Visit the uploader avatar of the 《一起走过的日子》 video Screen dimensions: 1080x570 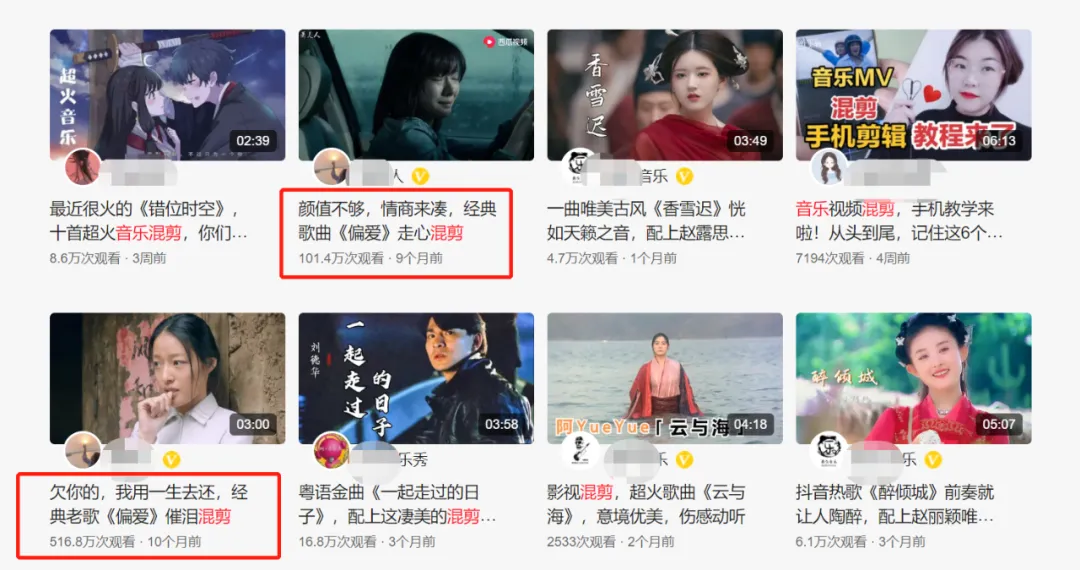(x=331, y=451)
